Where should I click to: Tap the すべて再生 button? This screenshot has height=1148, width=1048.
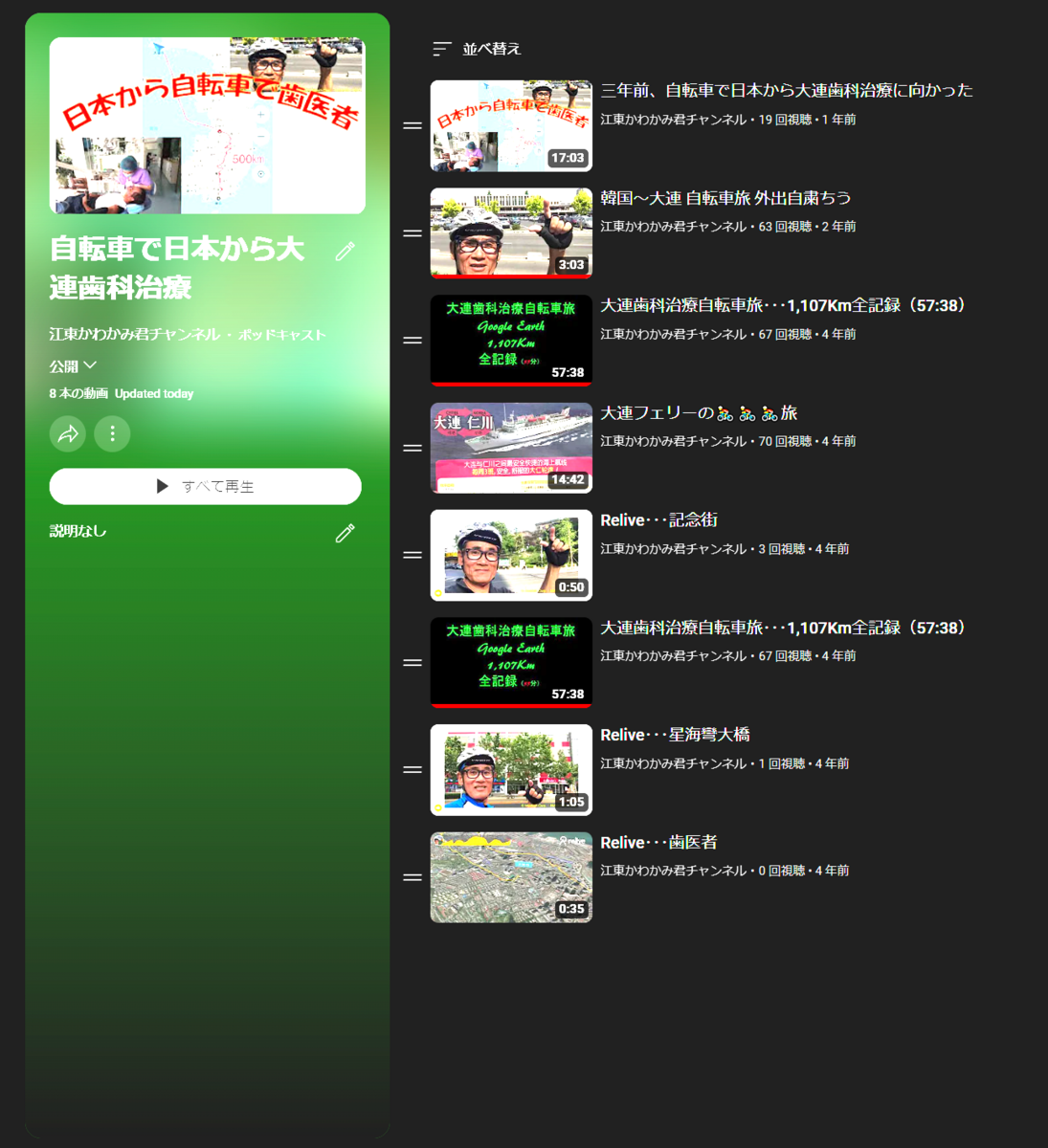tap(206, 486)
